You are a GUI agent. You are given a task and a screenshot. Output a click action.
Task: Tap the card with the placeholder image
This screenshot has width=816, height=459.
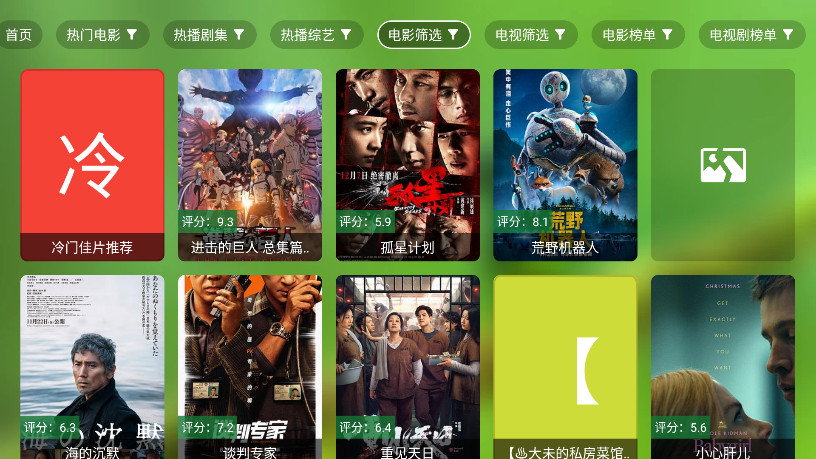(723, 165)
